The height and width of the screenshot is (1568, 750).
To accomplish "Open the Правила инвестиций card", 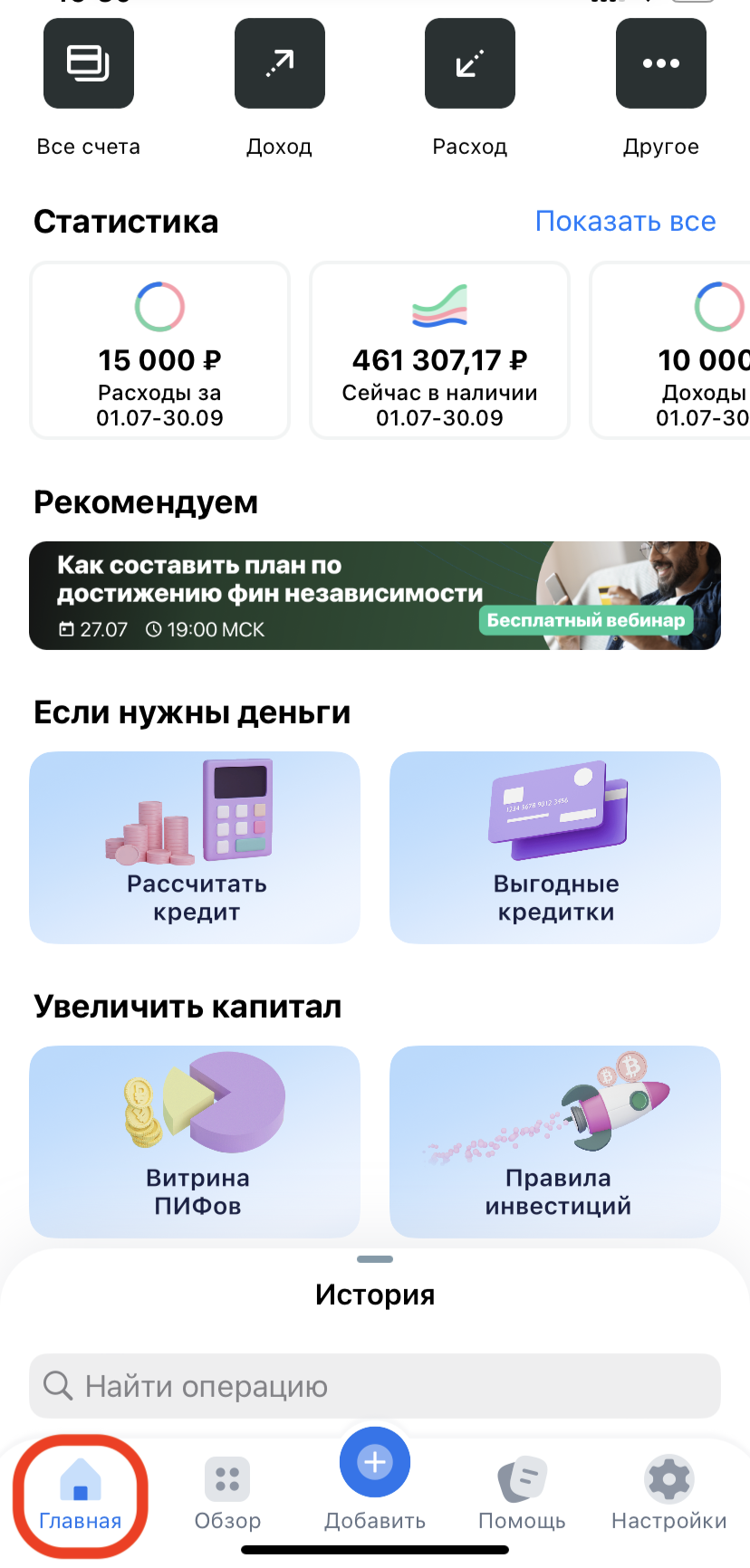I will pos(555,1142).
